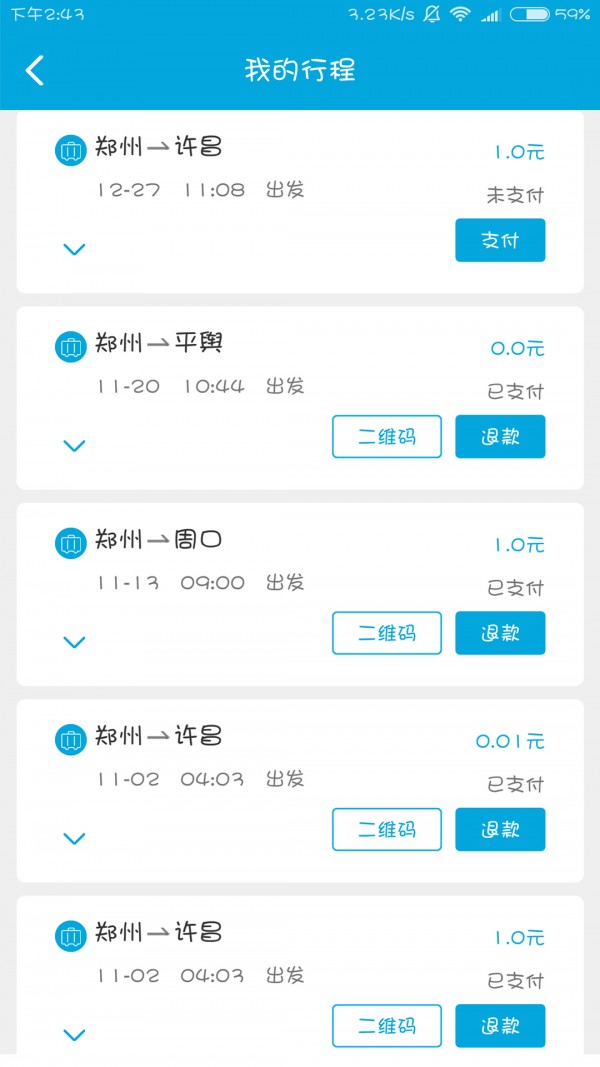This screenshot has width=600, height=1067.
Task: Request 退款 for the 0.01元 郑州→许昌 trip
Action: 500,830
